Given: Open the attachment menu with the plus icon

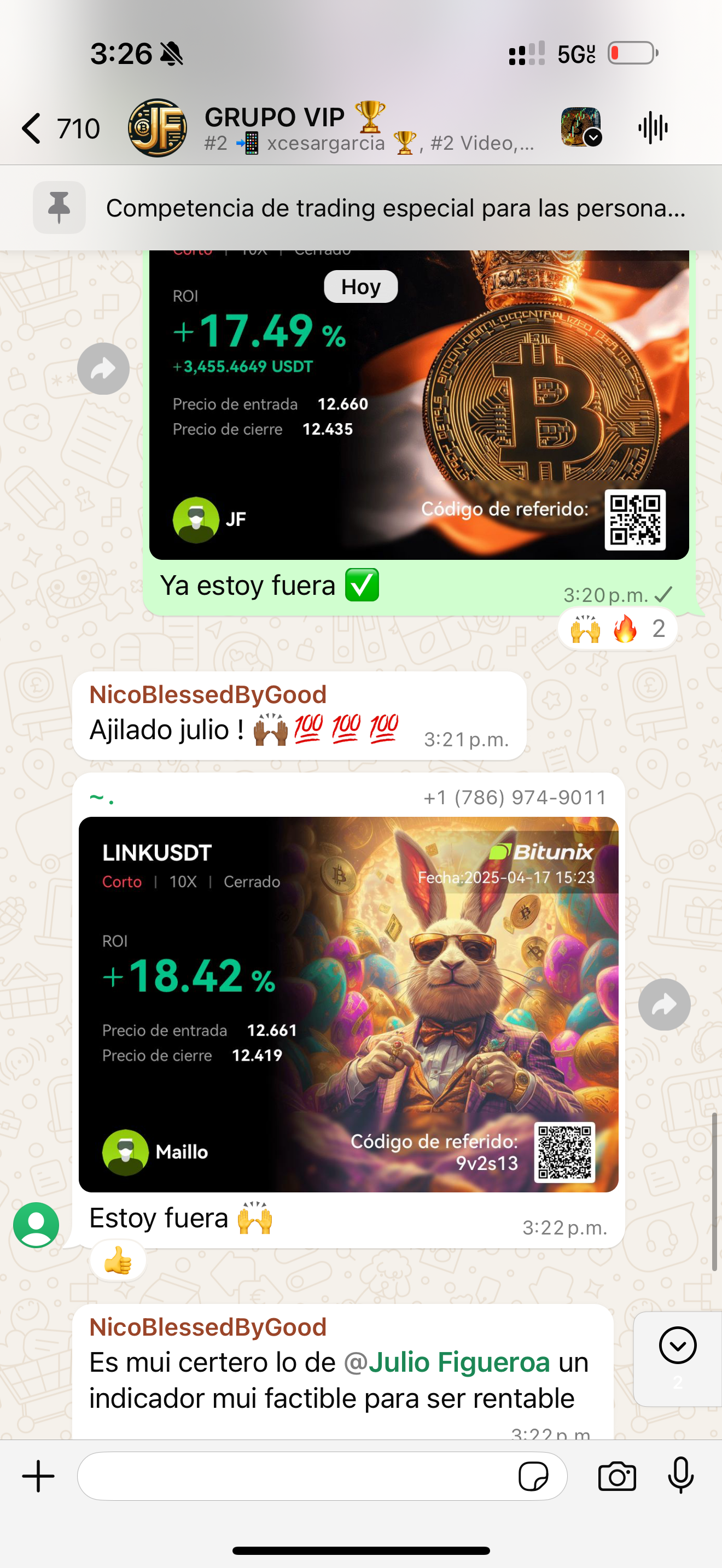Looking at the screenshot, I should click(x=38, y=1476).
